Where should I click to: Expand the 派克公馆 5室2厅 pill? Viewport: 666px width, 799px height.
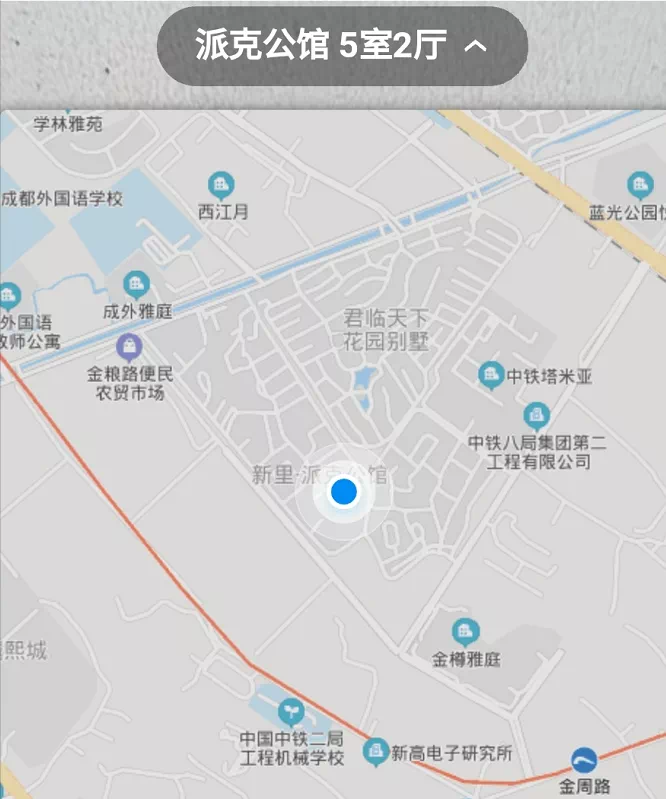click(x=342, y=45)
